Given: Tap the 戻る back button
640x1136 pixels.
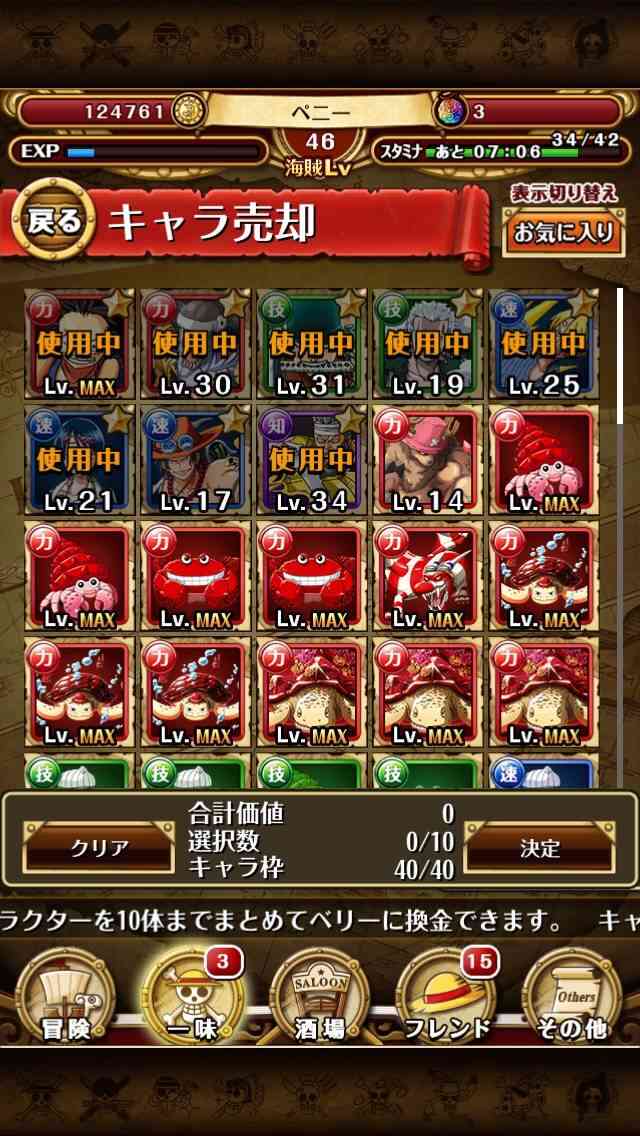Looking at the screenshot, I should click(x=52, y=220).
